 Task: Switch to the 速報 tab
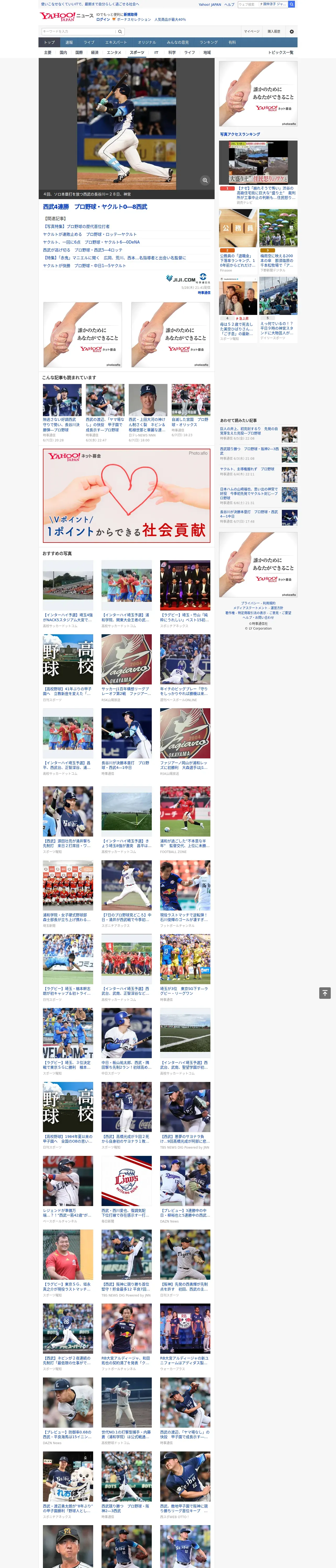click(x=69, y=43)
